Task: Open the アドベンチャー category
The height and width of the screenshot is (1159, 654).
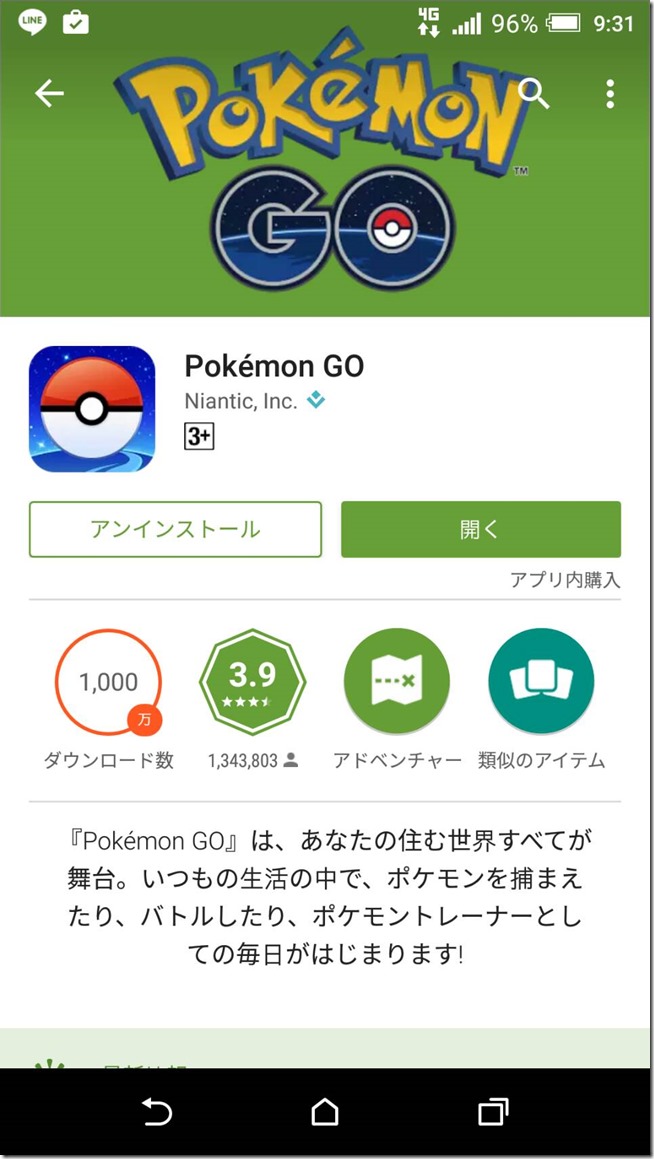Action: (396, 682)
